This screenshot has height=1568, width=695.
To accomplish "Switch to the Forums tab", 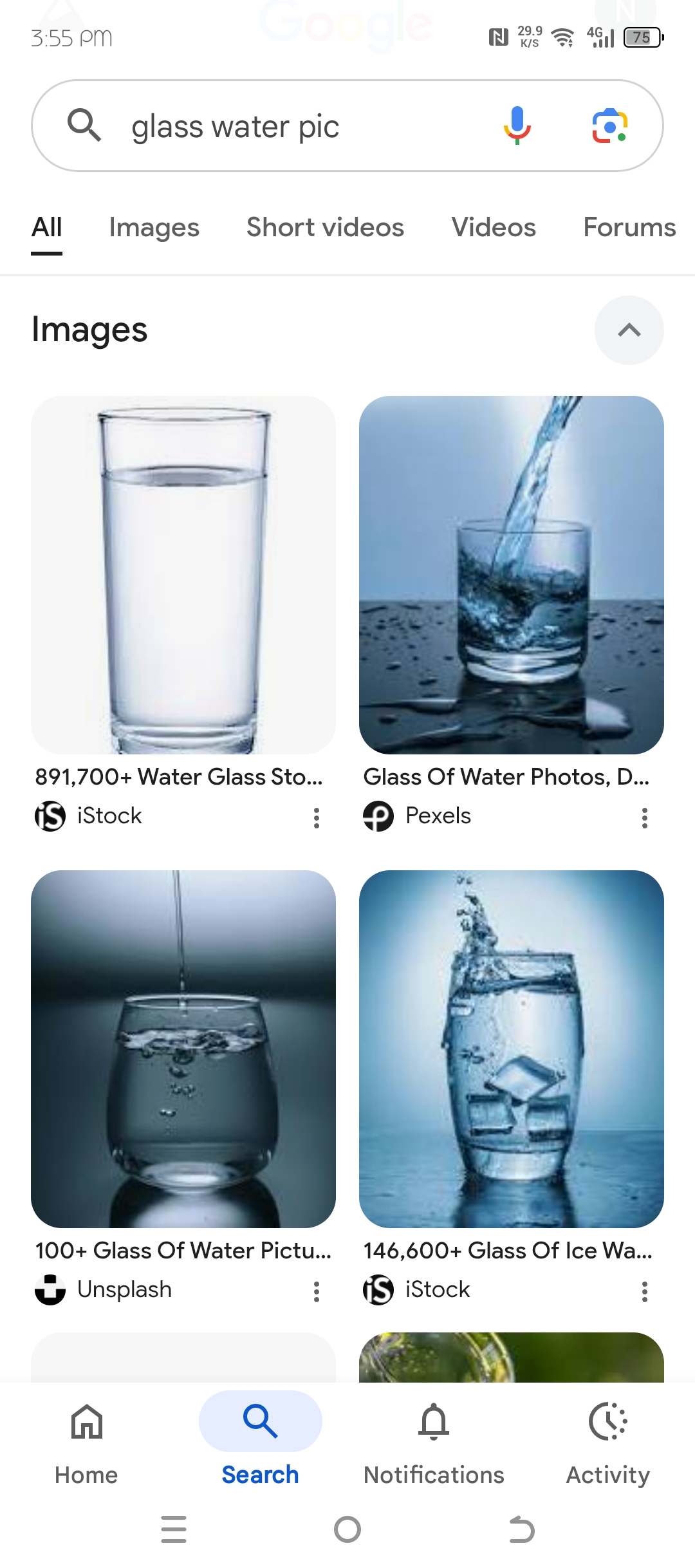I will [x=629, y=228].
